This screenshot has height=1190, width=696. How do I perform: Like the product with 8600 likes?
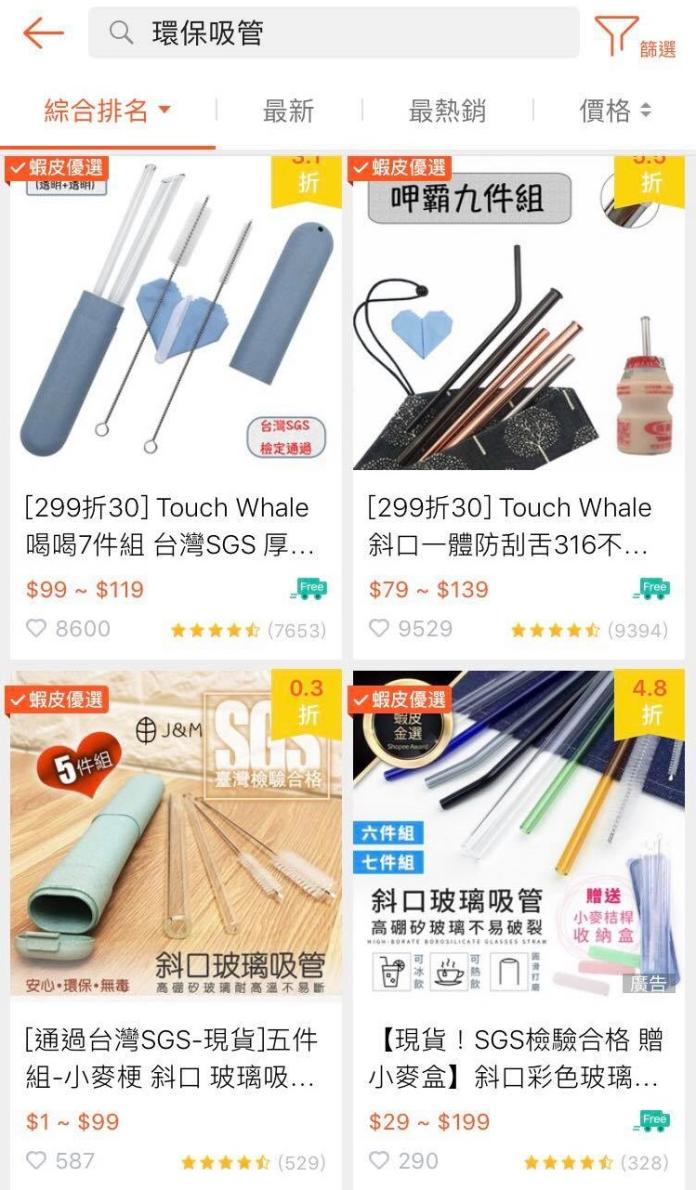point(37,629)
